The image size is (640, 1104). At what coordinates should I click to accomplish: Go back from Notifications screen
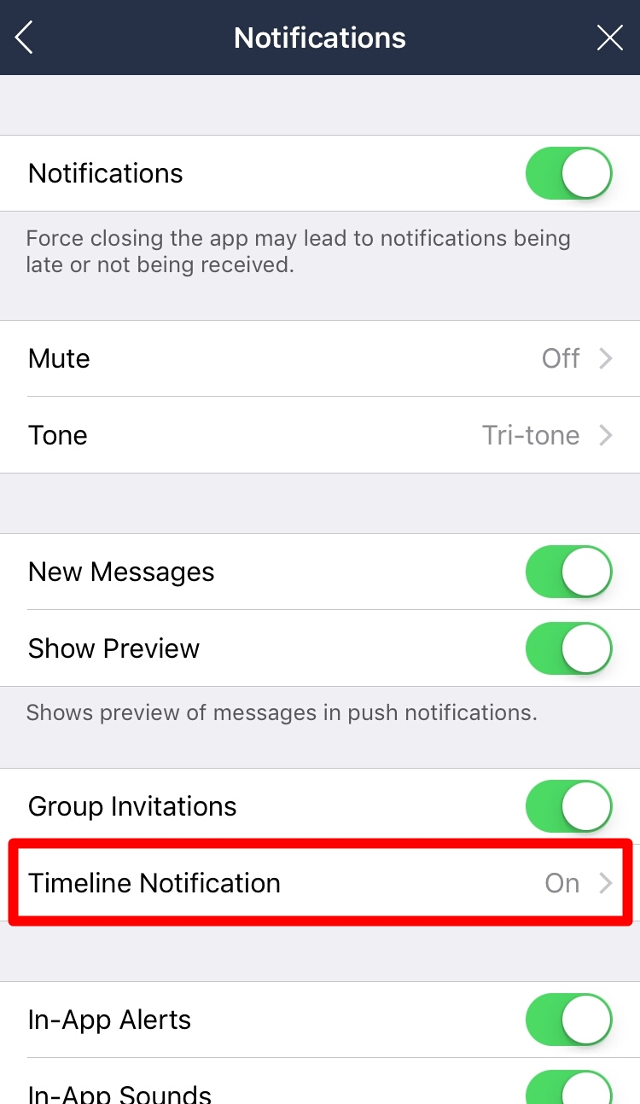[x=24, y=37]
